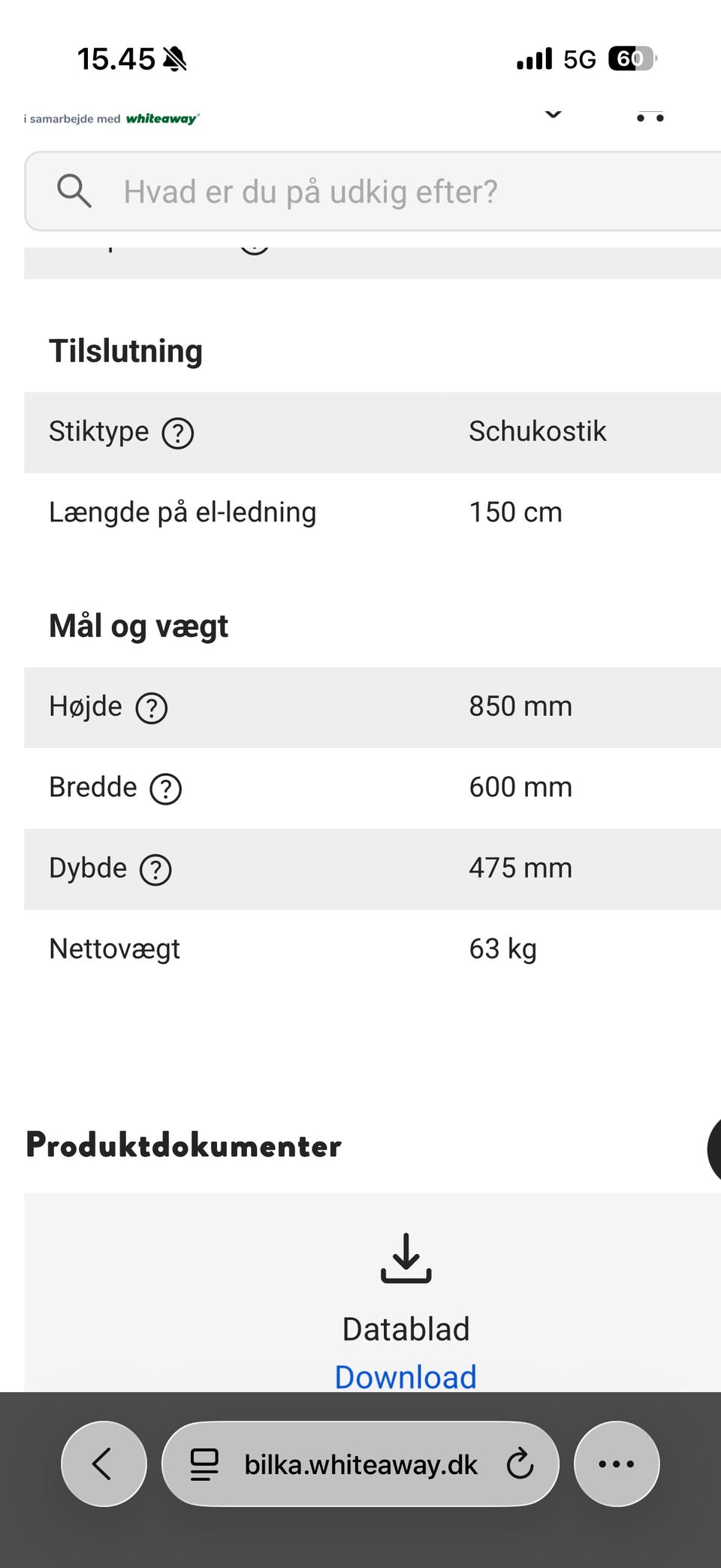The width and height of the screenshot is (721, 1568).
Task: Download the Datablad document
Action: click(x=406, y=1377)
